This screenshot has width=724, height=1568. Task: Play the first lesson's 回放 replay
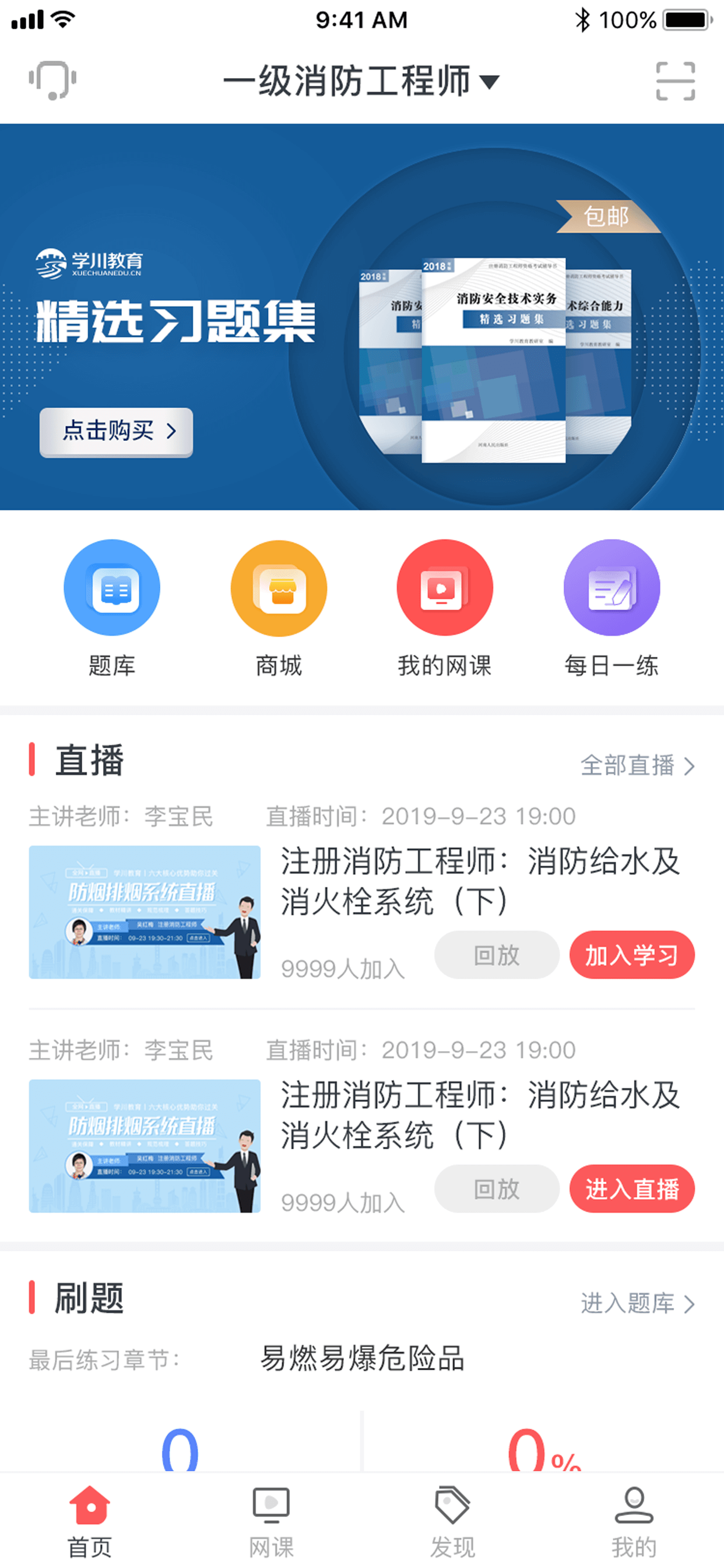[496, 955]
